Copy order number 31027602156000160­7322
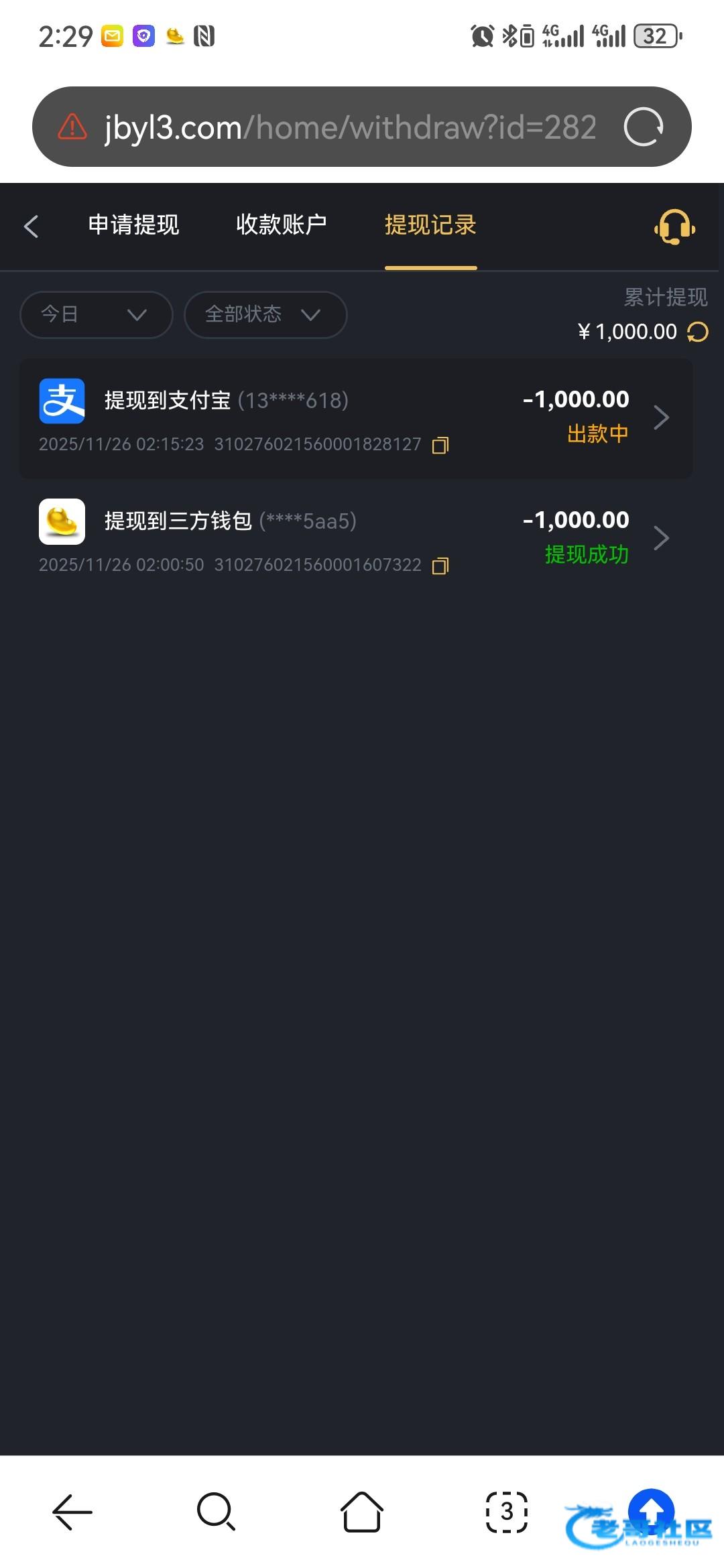724x1568 pixels. coord(440,566)
